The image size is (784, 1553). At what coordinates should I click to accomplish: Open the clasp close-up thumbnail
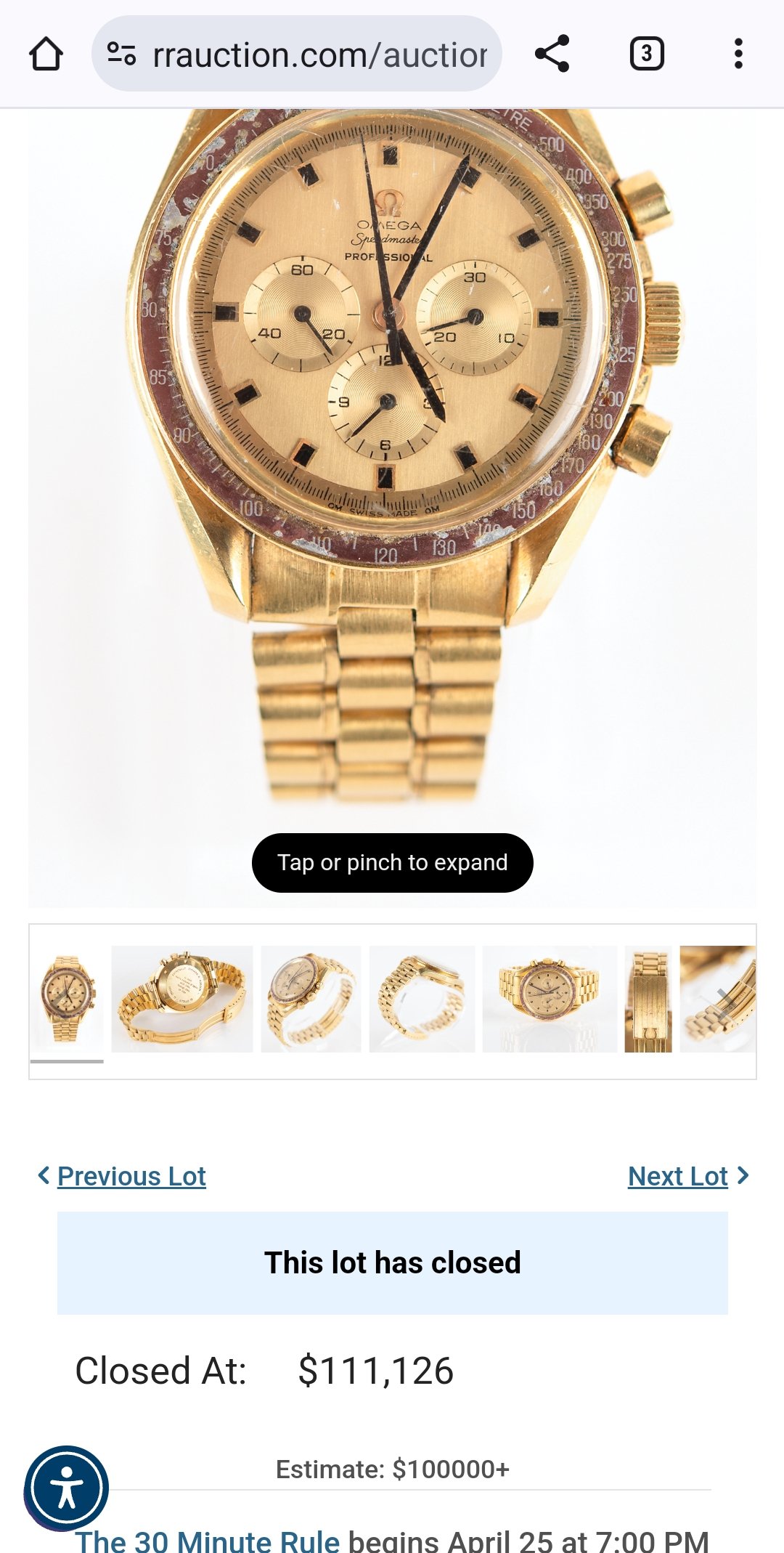click(648, 999)
